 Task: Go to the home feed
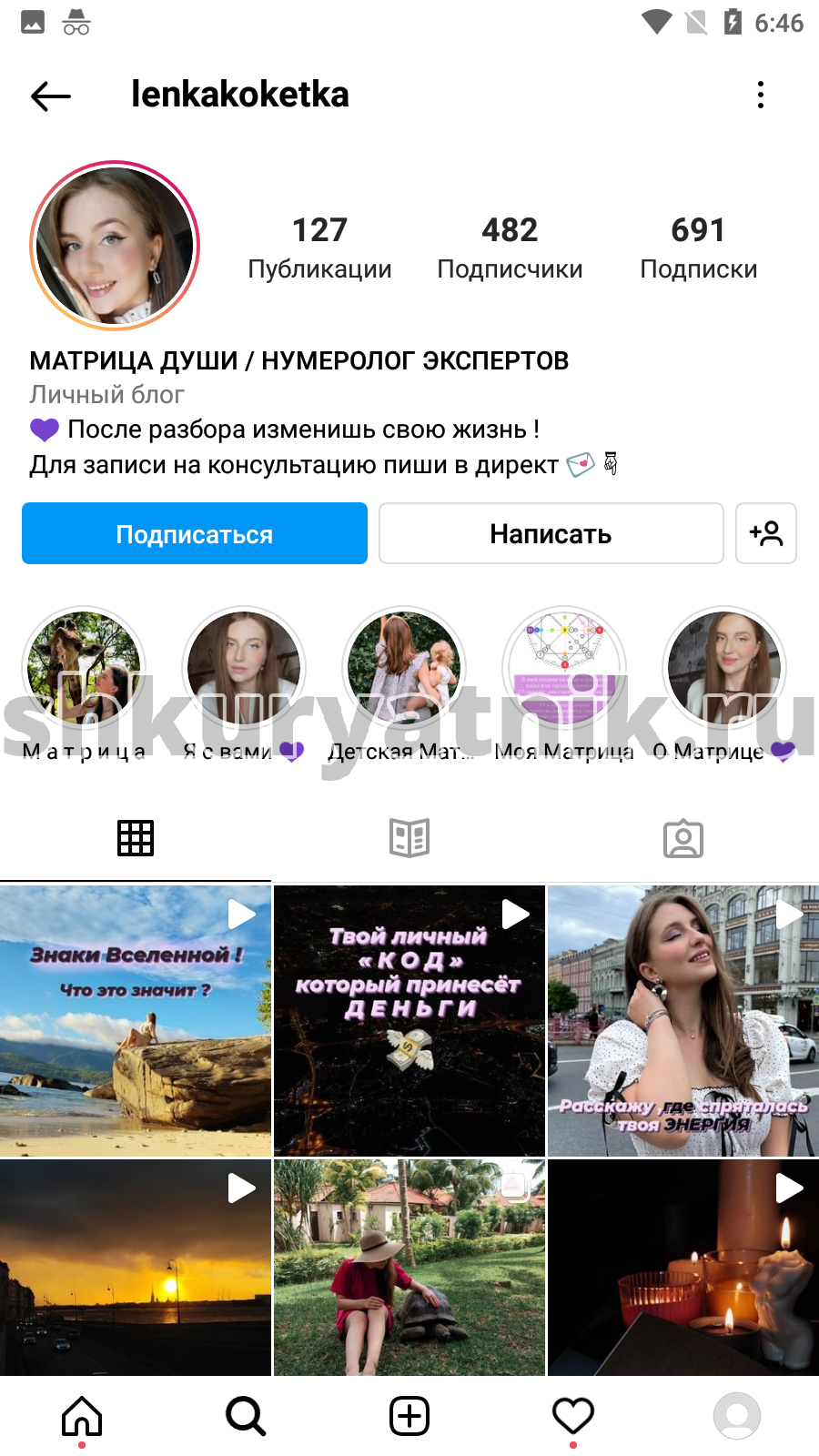pos(82,1416)
